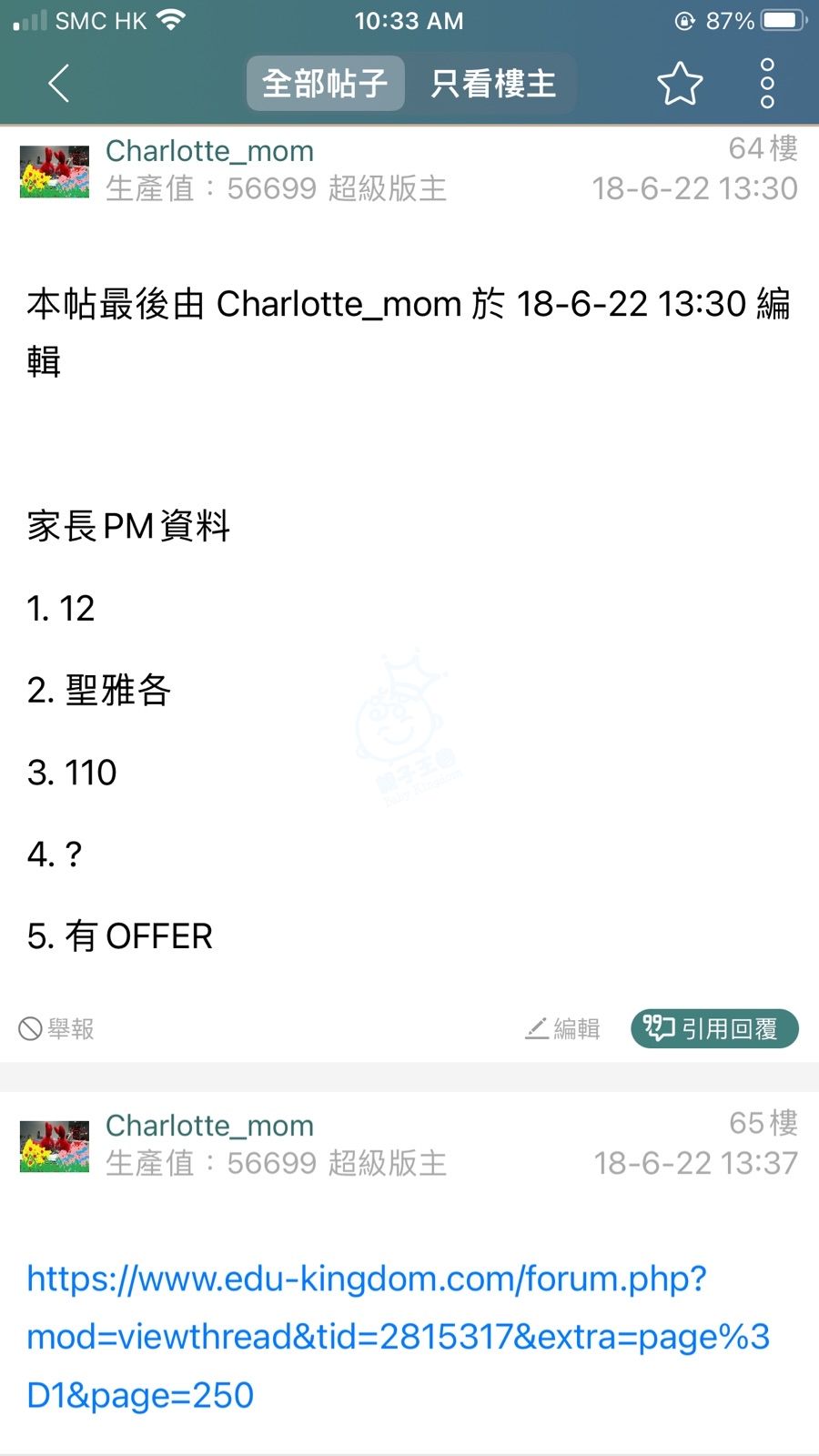The height and width of the screenshot is (1456, 819).
Task: Open the edu-kingdom.com forum link in 65樓
Action: pos(399,1337)
